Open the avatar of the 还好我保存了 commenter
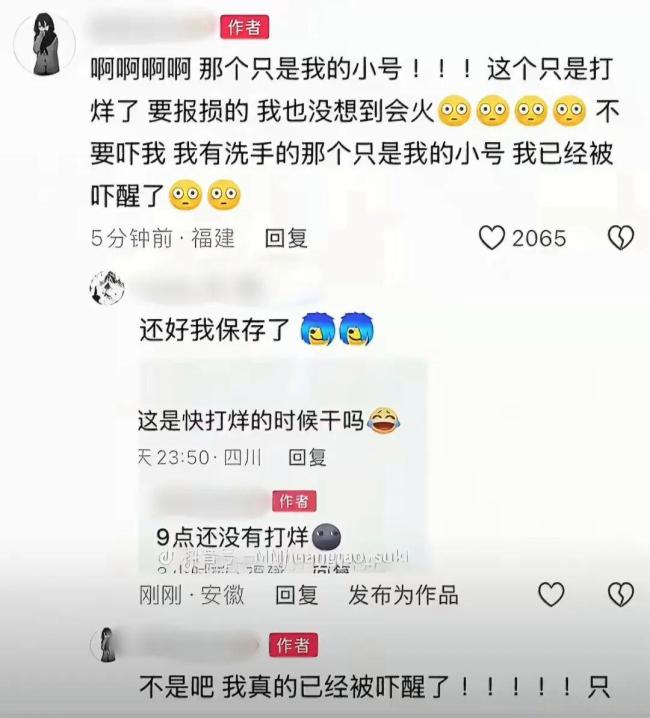This screenshot has height=718, width=650. pyautogui.click(x=106, y=290)
